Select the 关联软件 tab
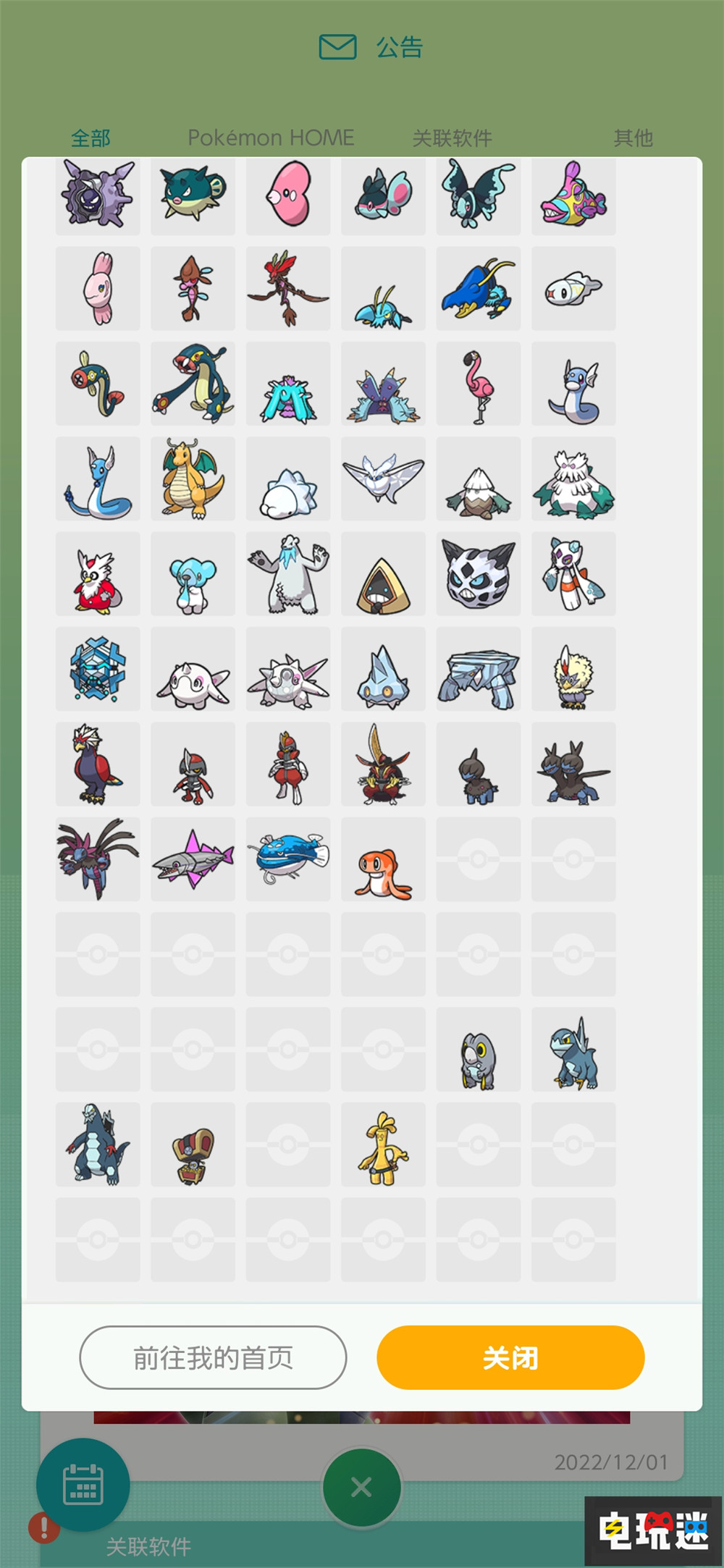Viewport: 724px width, 1568px height. [x=452, y=138]
